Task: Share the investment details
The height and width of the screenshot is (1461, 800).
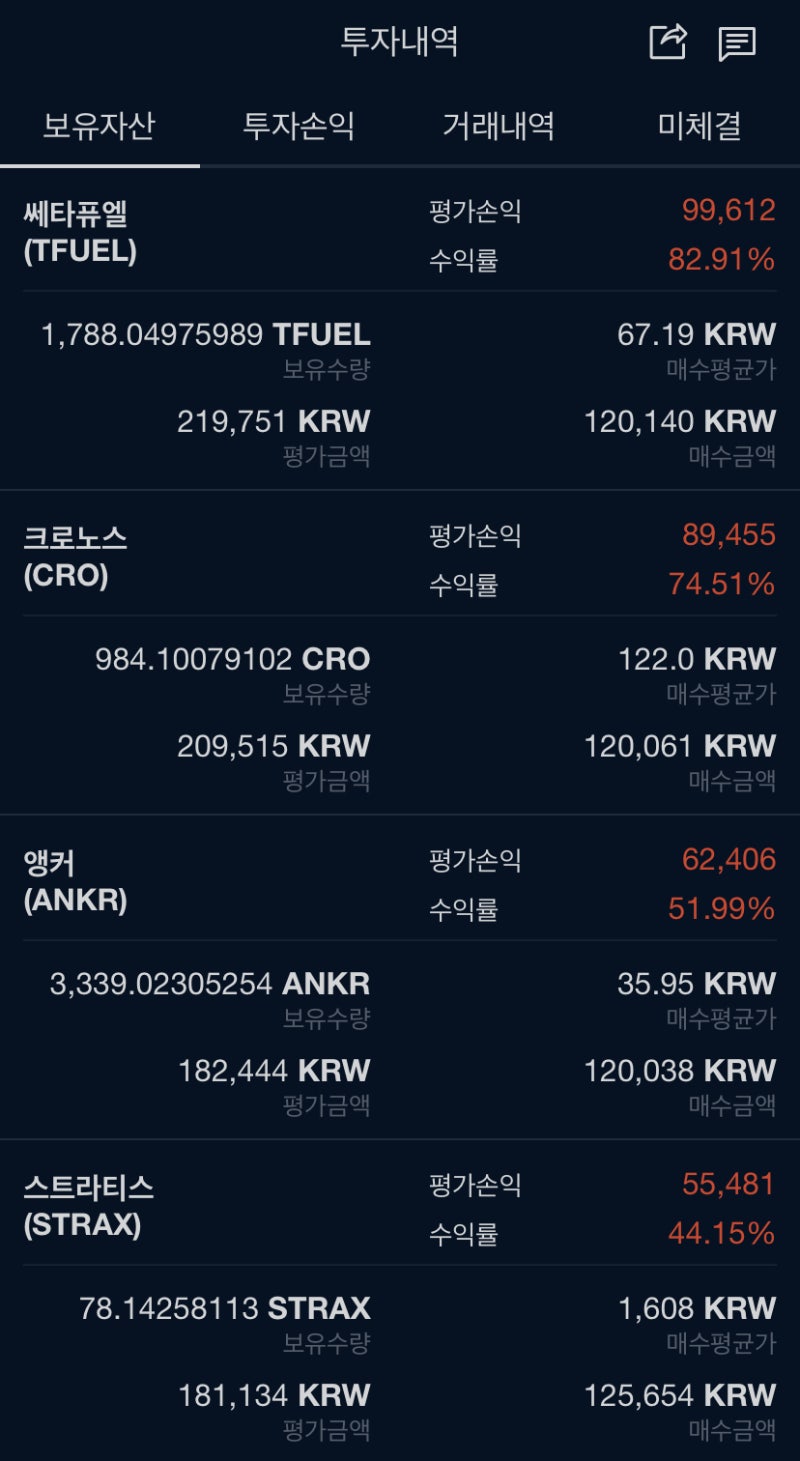Action: (x=668, y=42)
